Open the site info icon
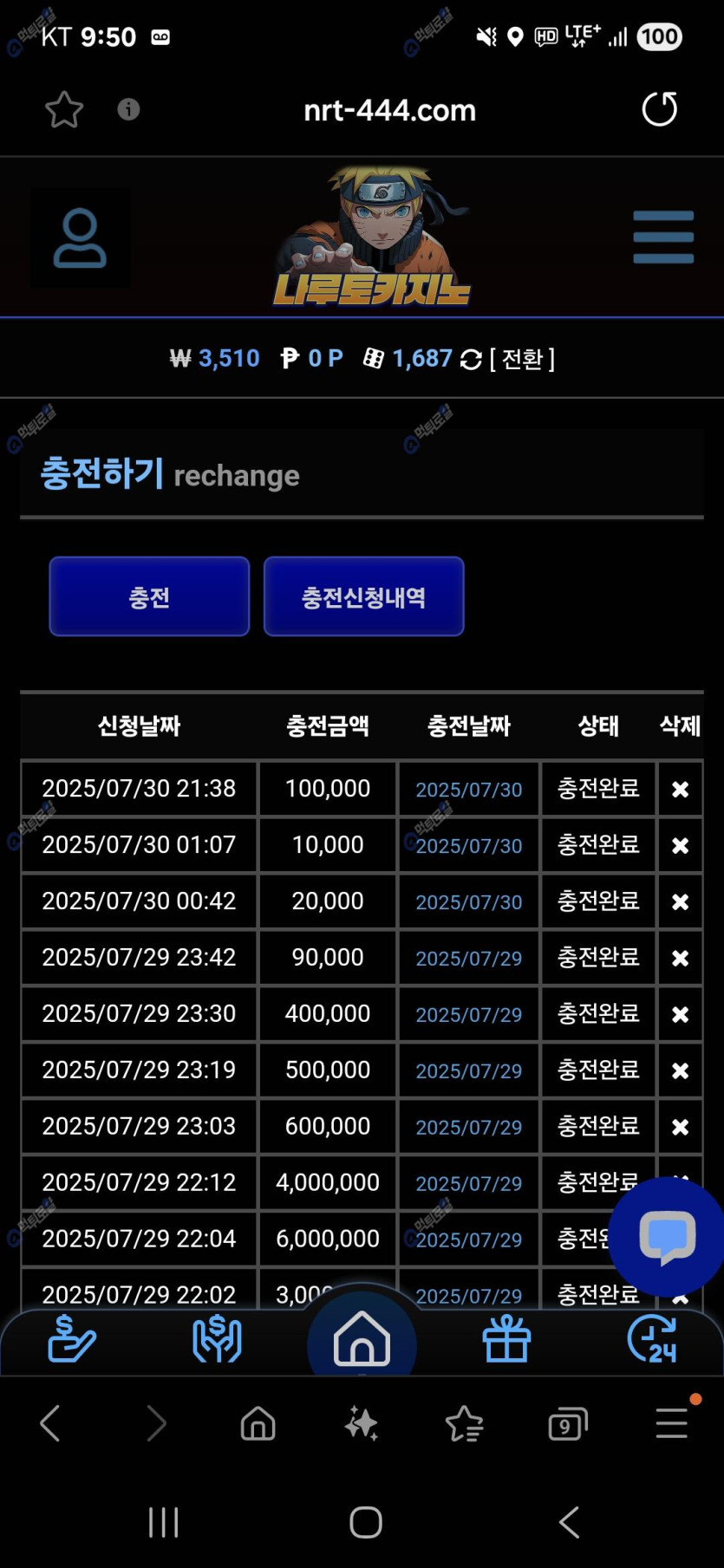 [x=128, y=109]
